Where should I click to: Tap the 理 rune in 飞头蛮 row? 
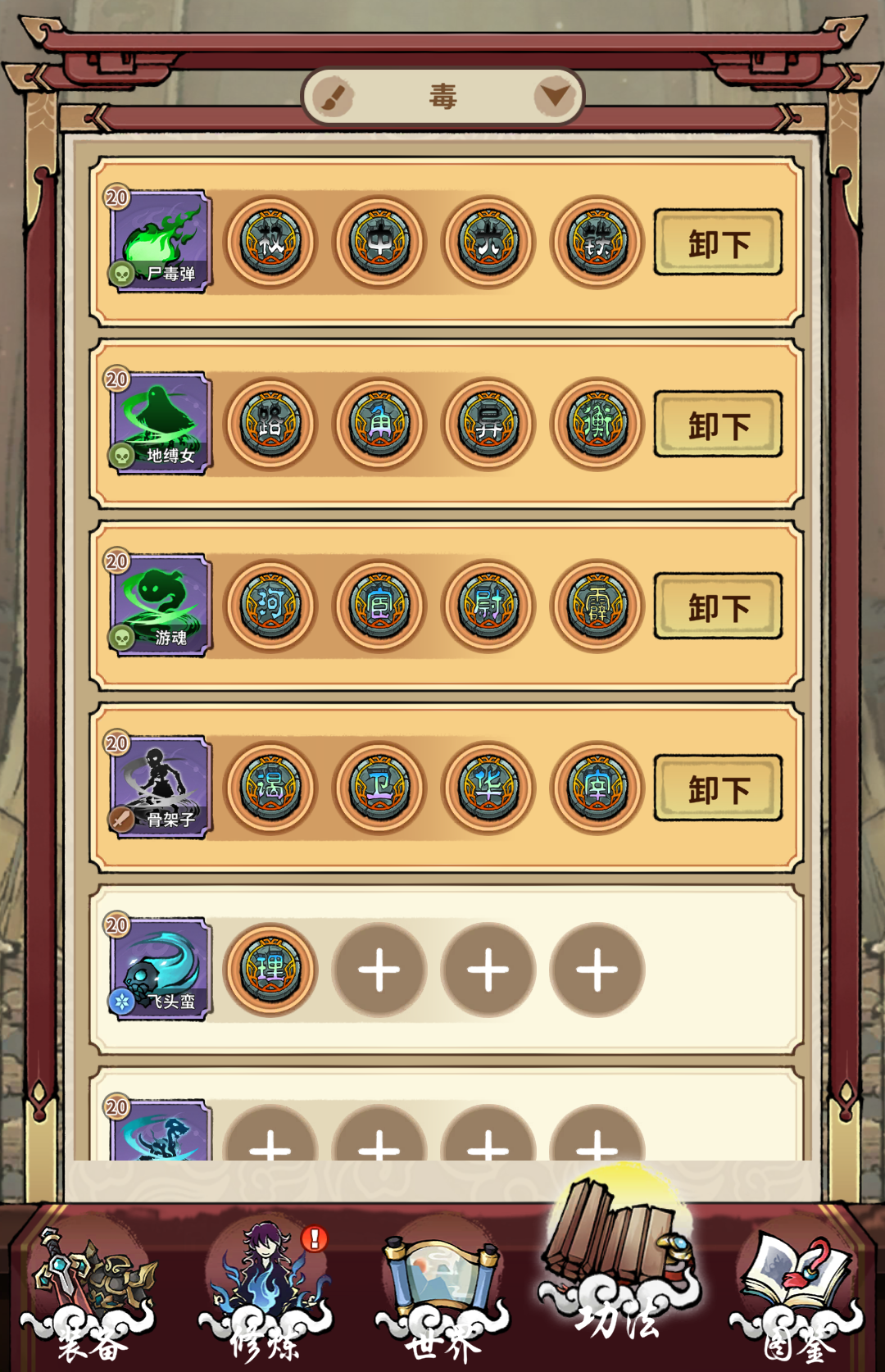coord(270,970)
